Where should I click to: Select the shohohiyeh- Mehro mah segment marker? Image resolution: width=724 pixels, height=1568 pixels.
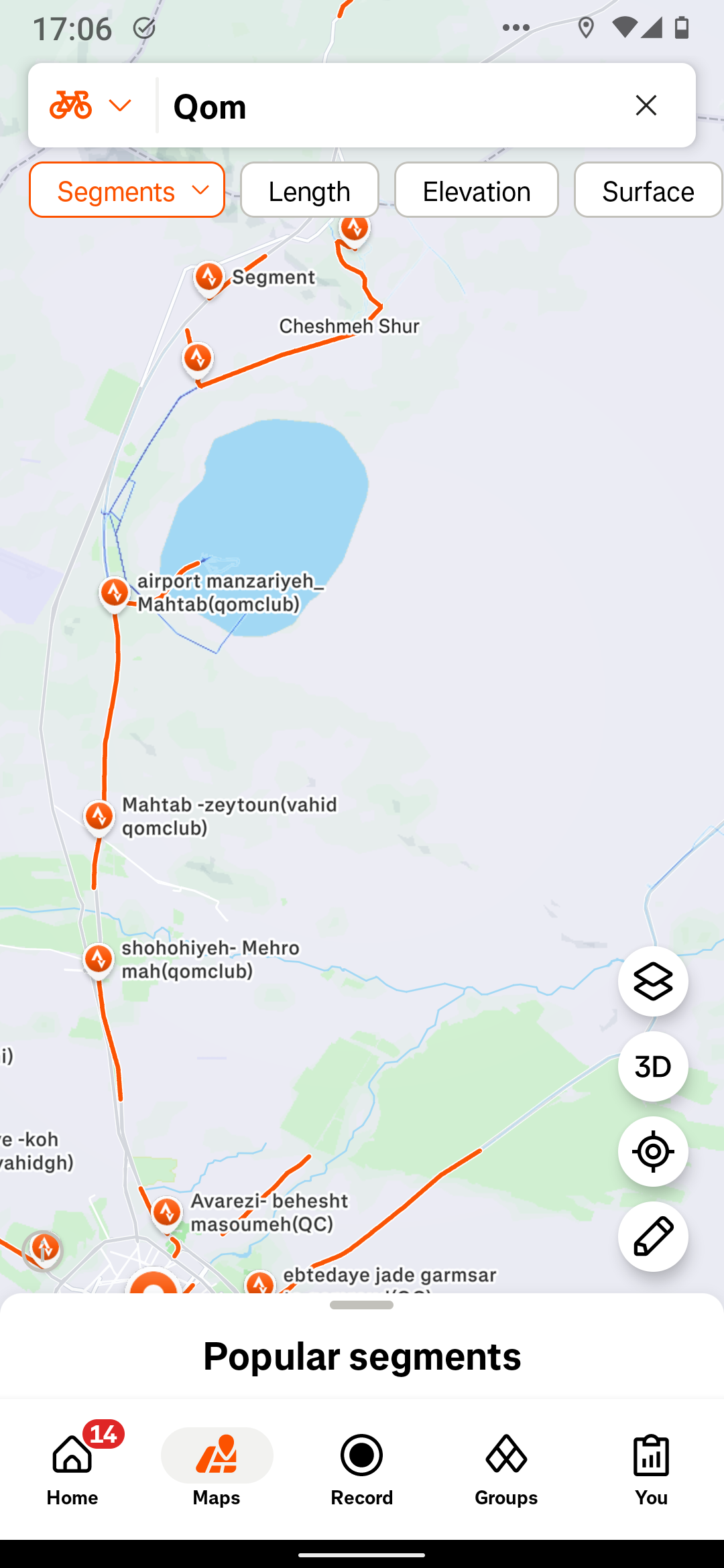pyautogui.click(x=99, y=960)
